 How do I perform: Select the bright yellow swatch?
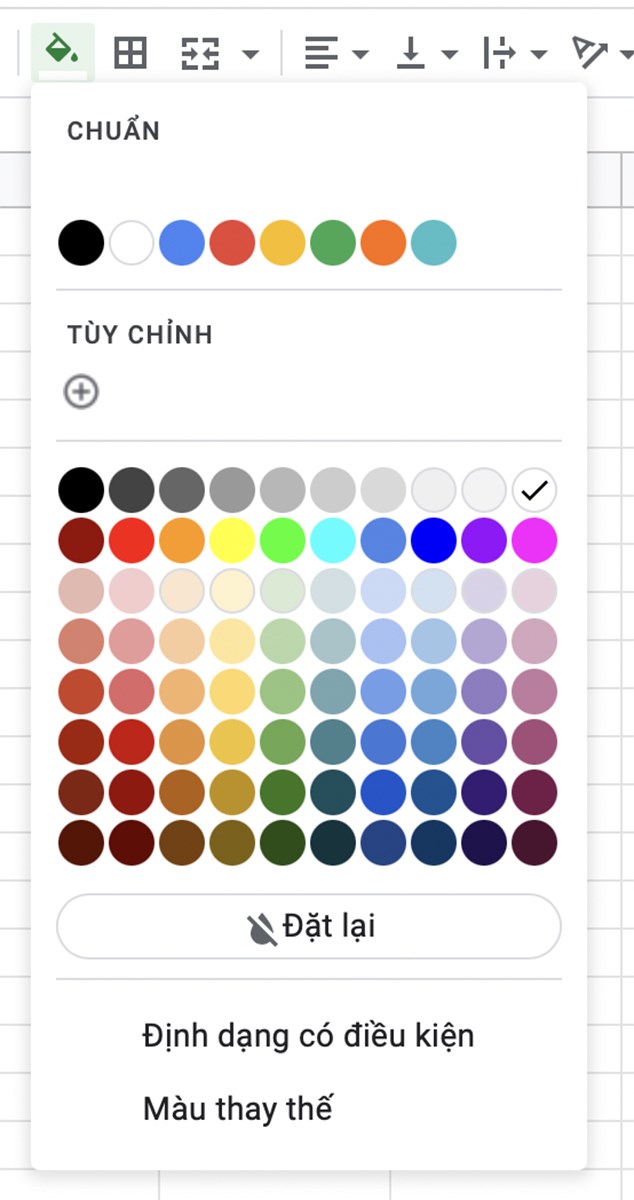pyautogui.click(x=232, y=540)
